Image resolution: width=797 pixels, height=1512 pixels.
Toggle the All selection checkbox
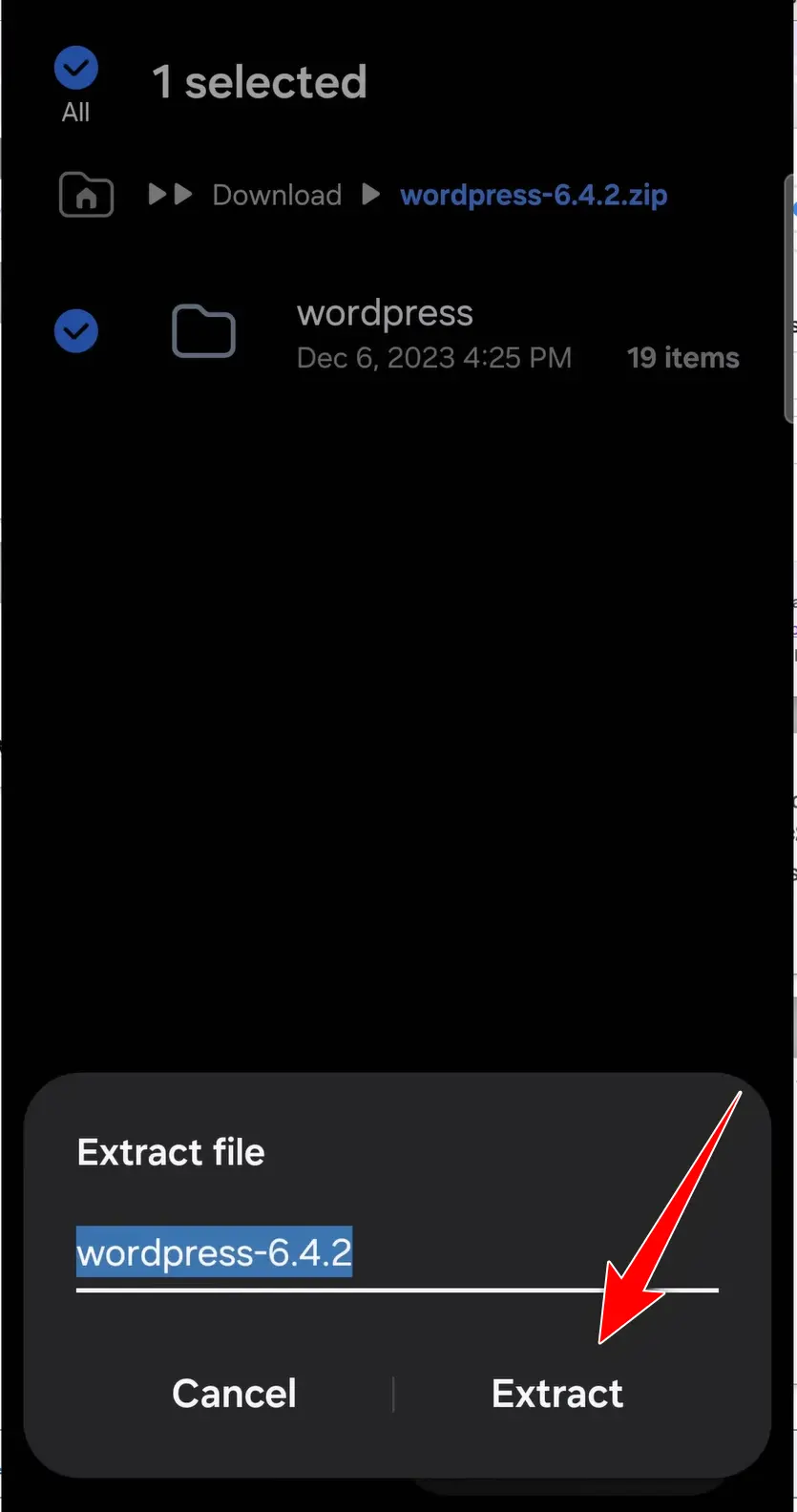(76, 69)
